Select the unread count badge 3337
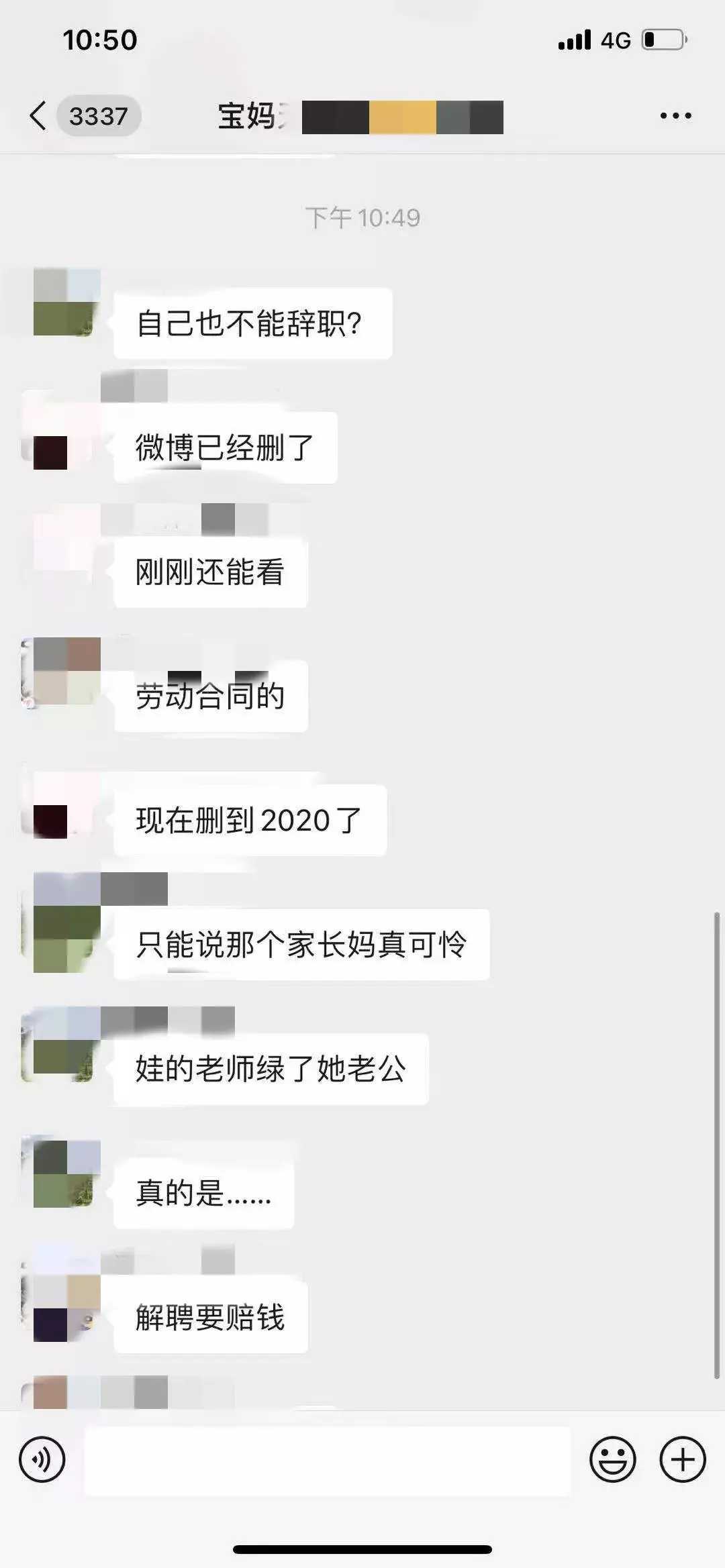The width and height of the screenshot is (725, 1568). coord(99,115)
